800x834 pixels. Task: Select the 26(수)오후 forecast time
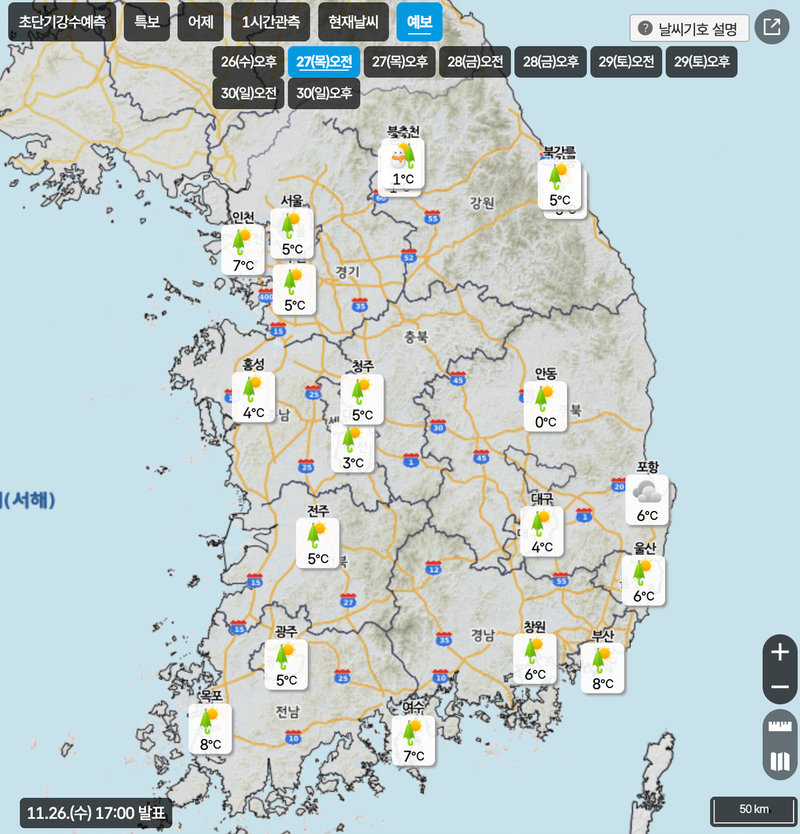coord(249,62)
